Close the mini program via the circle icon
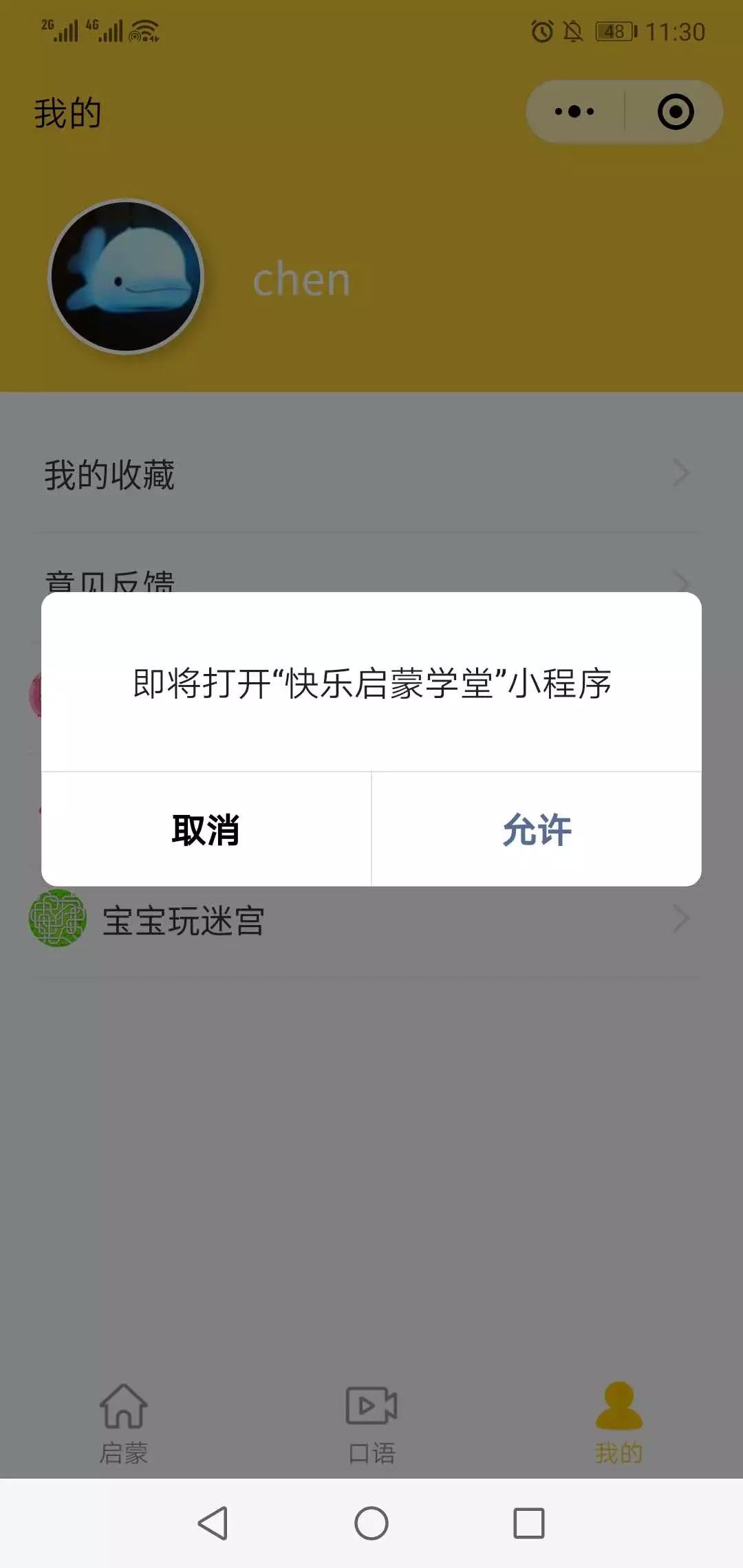This screenshot has width=743, height=1568. click(x=675, y=111)
